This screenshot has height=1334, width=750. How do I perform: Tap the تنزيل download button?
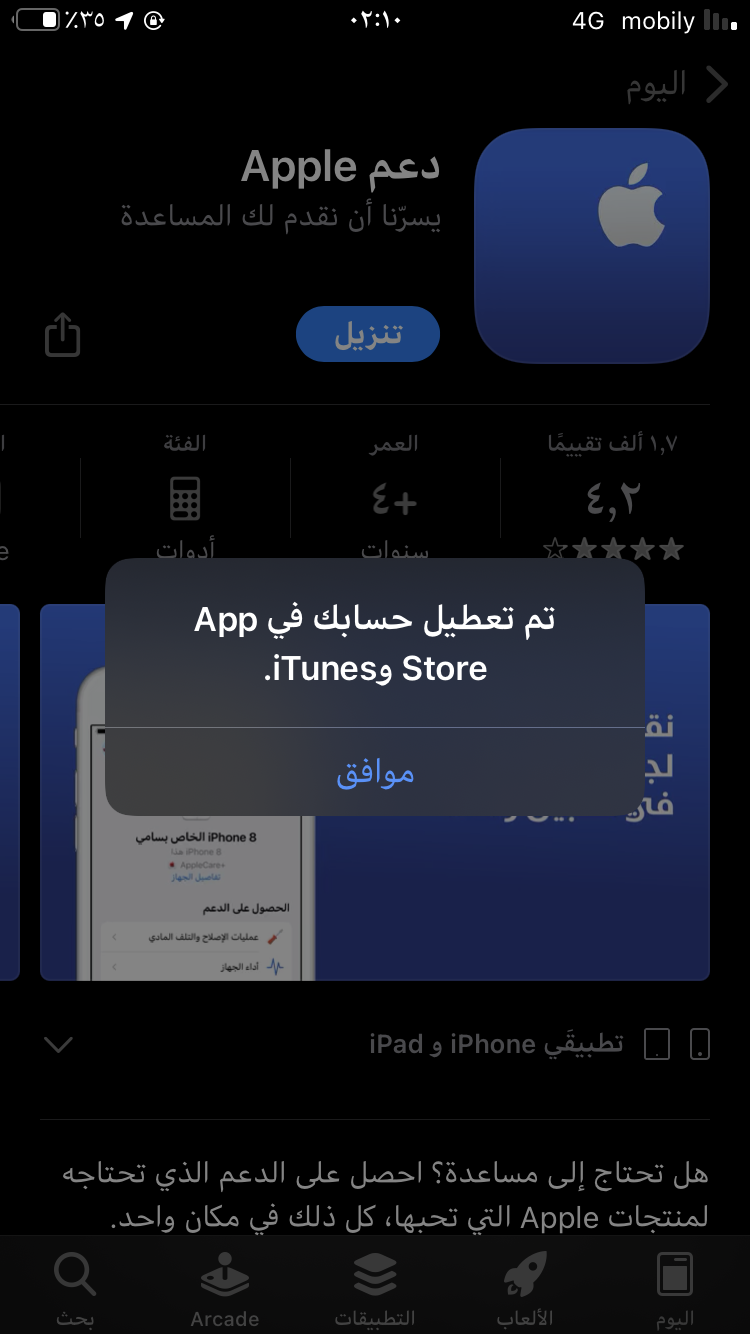click(368, 334)
